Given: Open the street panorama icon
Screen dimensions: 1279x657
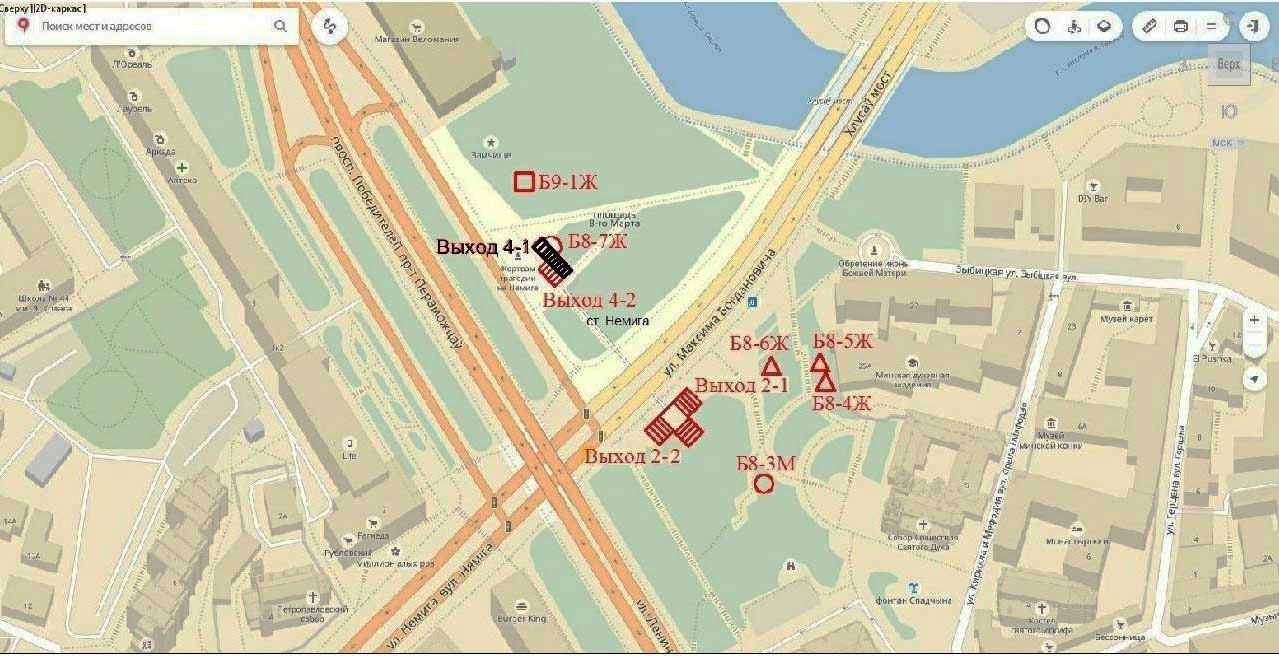Looking at the screenshot, I should [x=1074, y=26].
